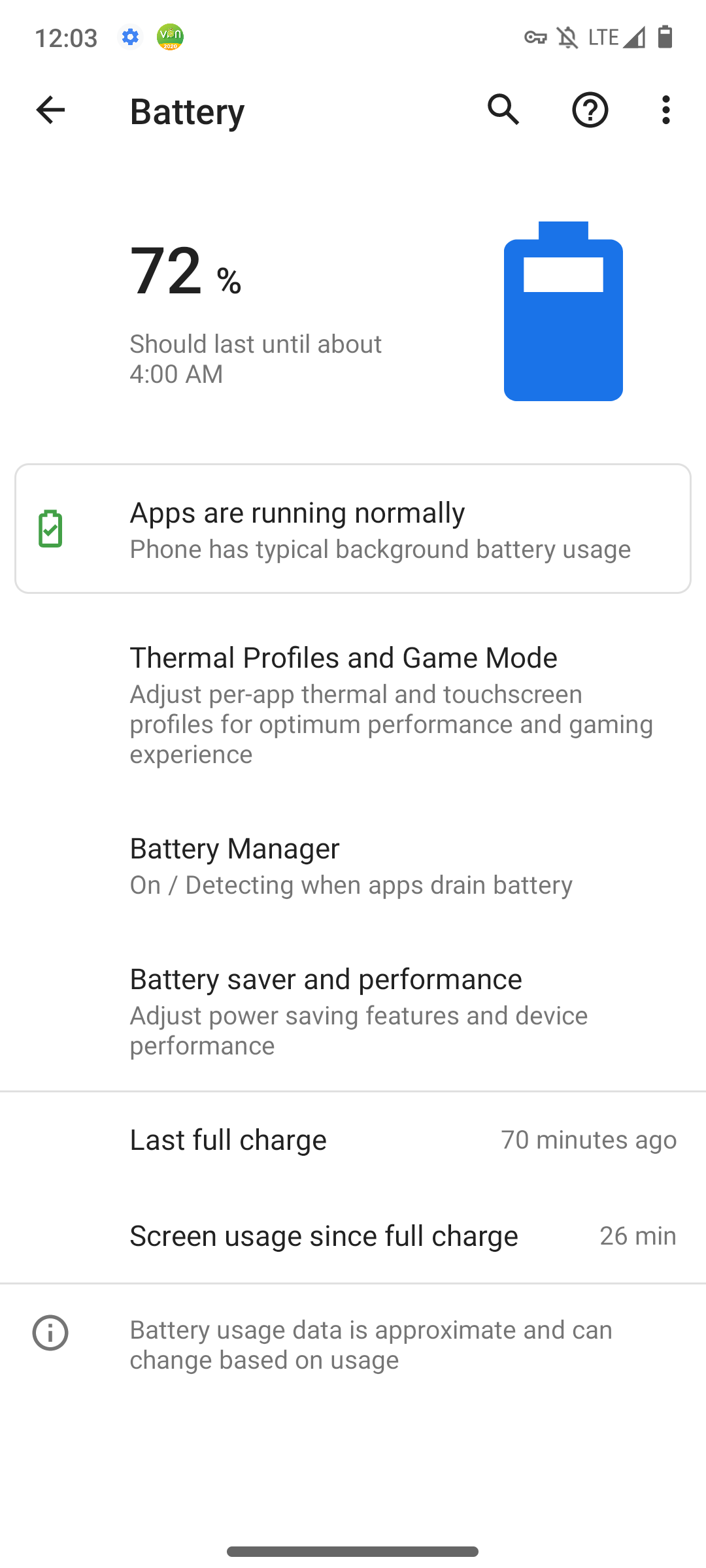Search within settings
This screenshot has height=1568, width=706.
coord(503,110)
